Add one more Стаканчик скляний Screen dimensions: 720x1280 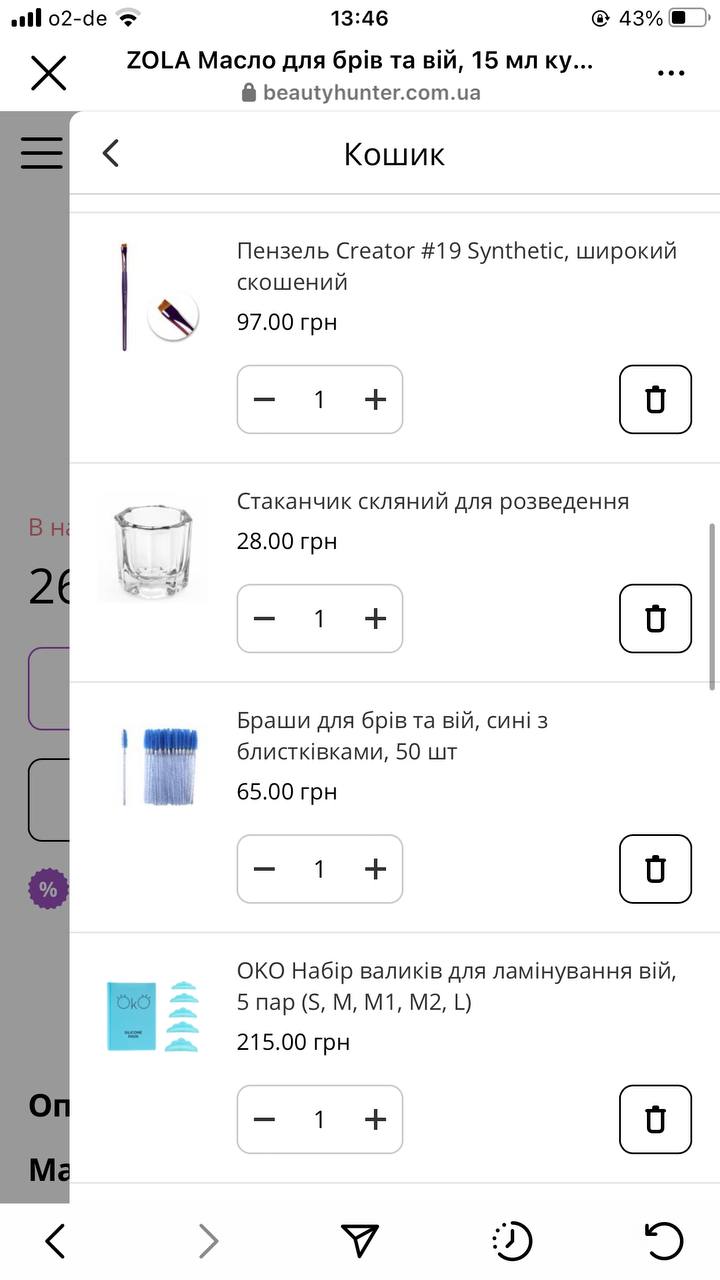pos(375,619)
